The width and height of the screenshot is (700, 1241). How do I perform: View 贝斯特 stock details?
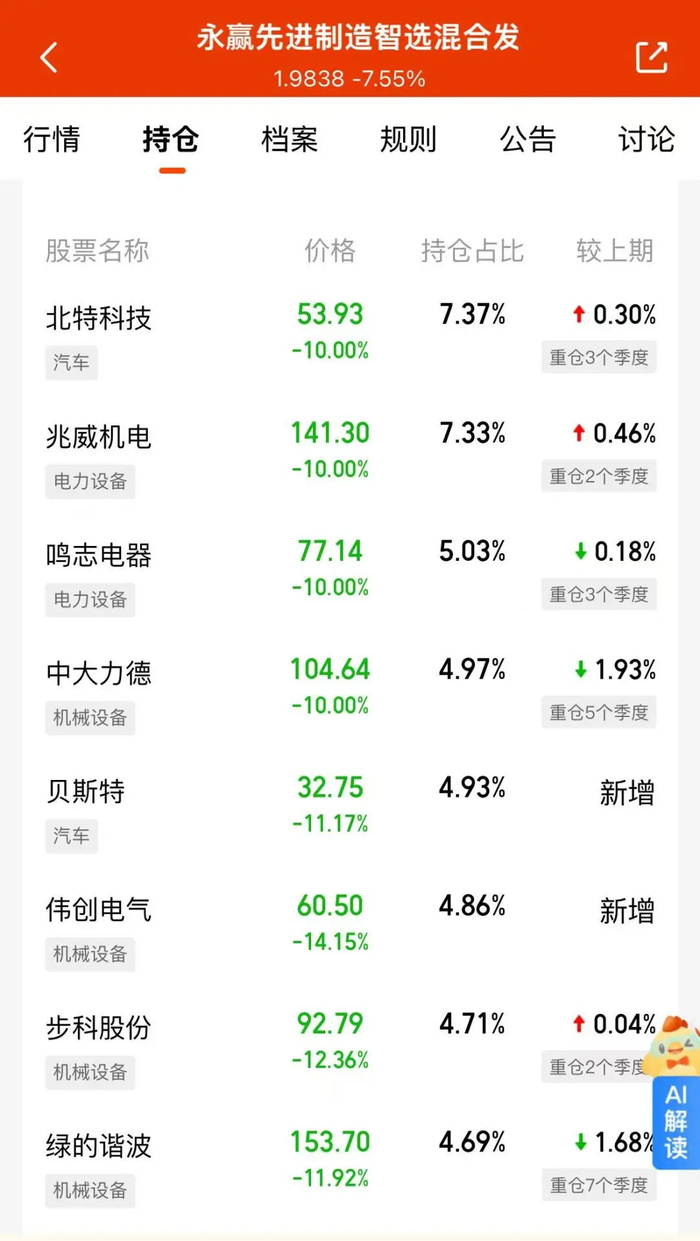(x=86, y=791)
